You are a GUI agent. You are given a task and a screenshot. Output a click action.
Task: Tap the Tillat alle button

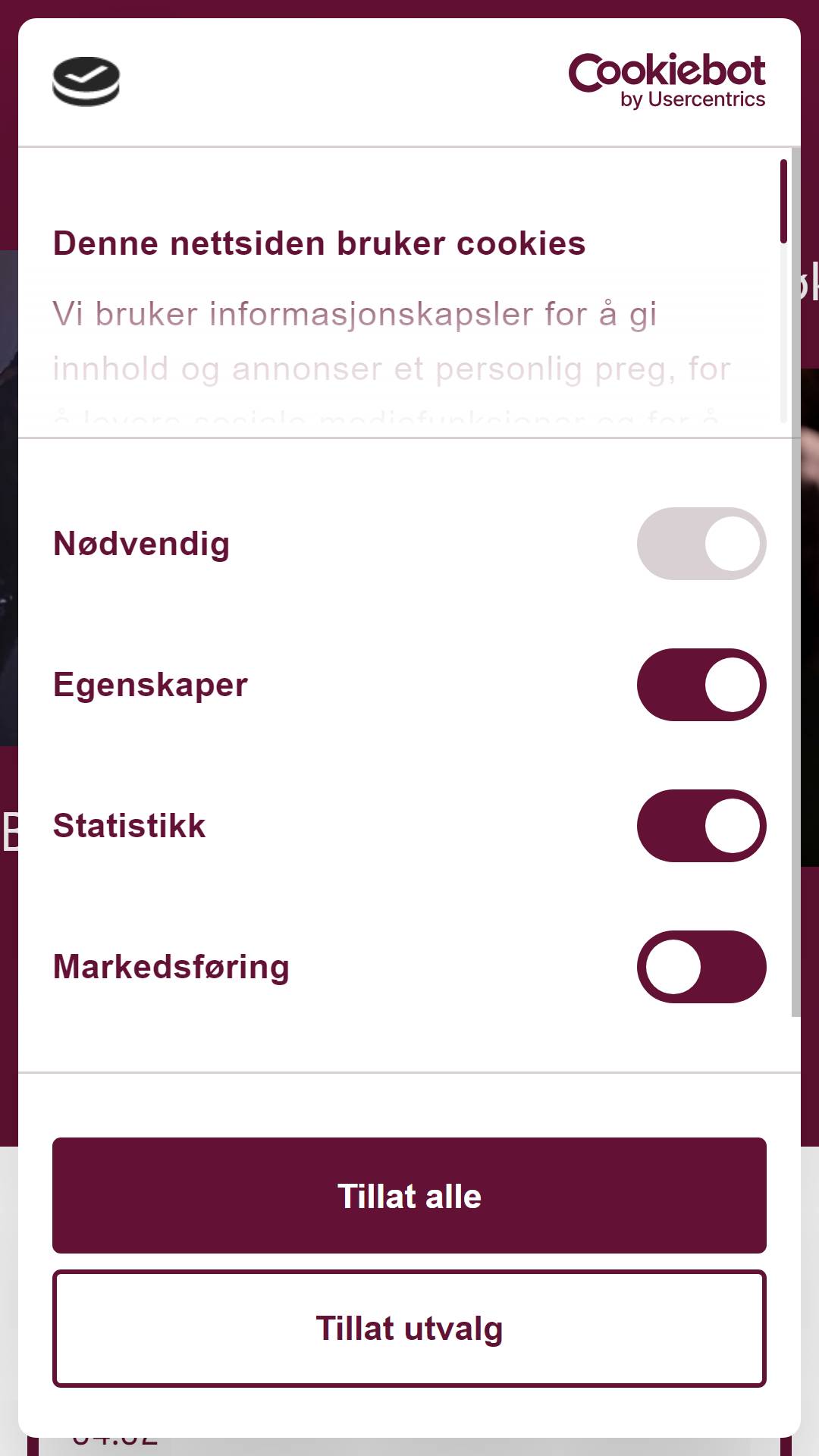[409, 1195]
